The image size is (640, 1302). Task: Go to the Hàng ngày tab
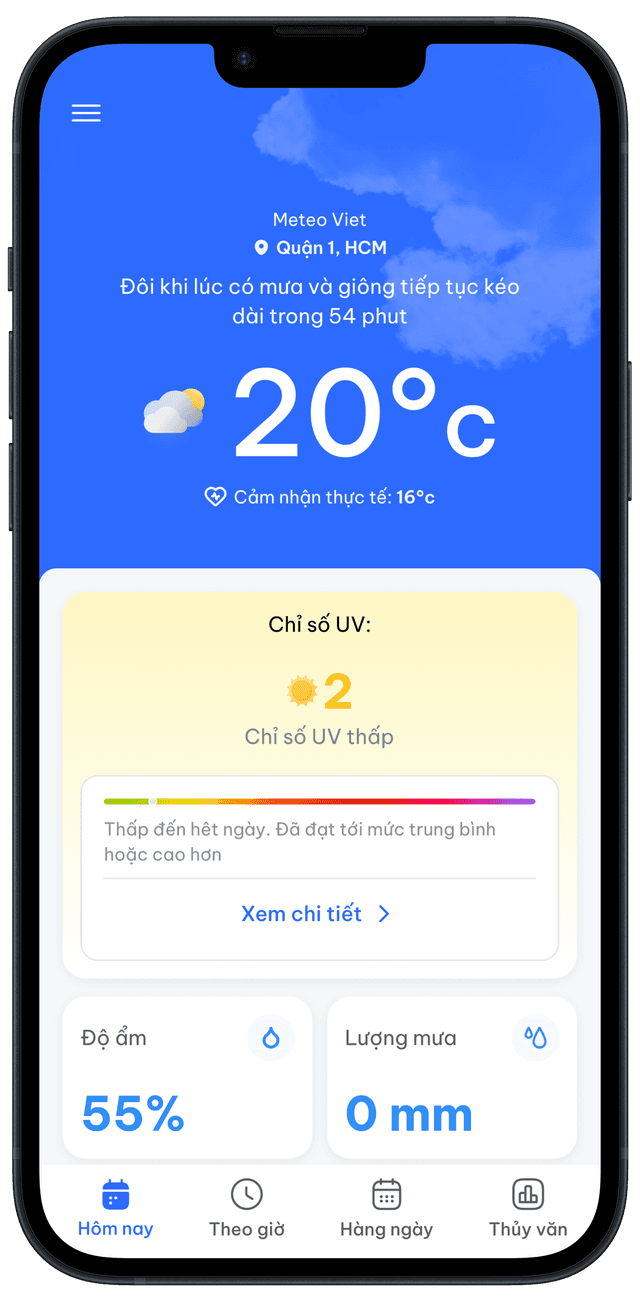pos(386,1208)
